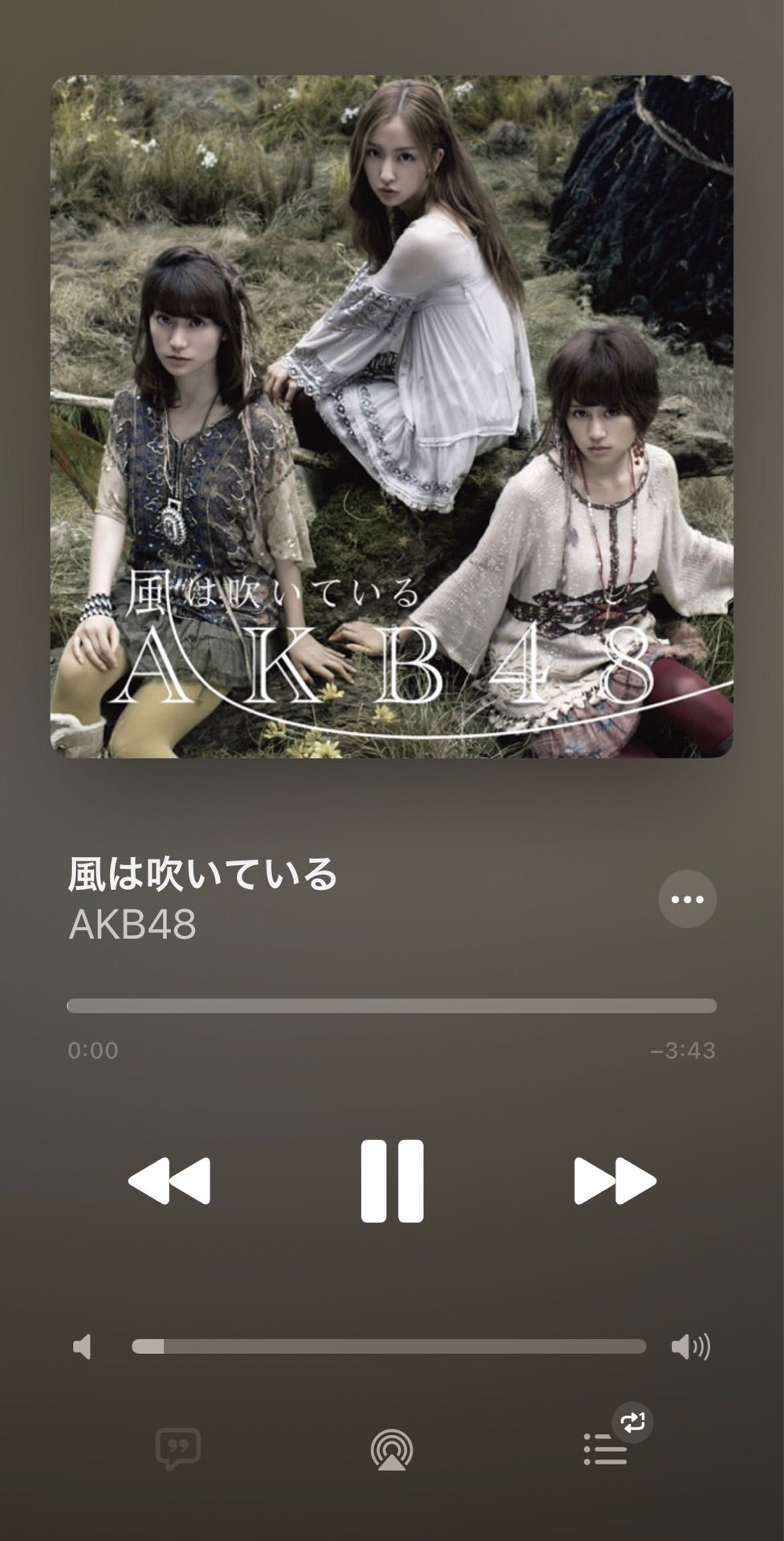Tap the song progress bar
This screenshot has width=784, height=1541.
(x=392, y=1006)
